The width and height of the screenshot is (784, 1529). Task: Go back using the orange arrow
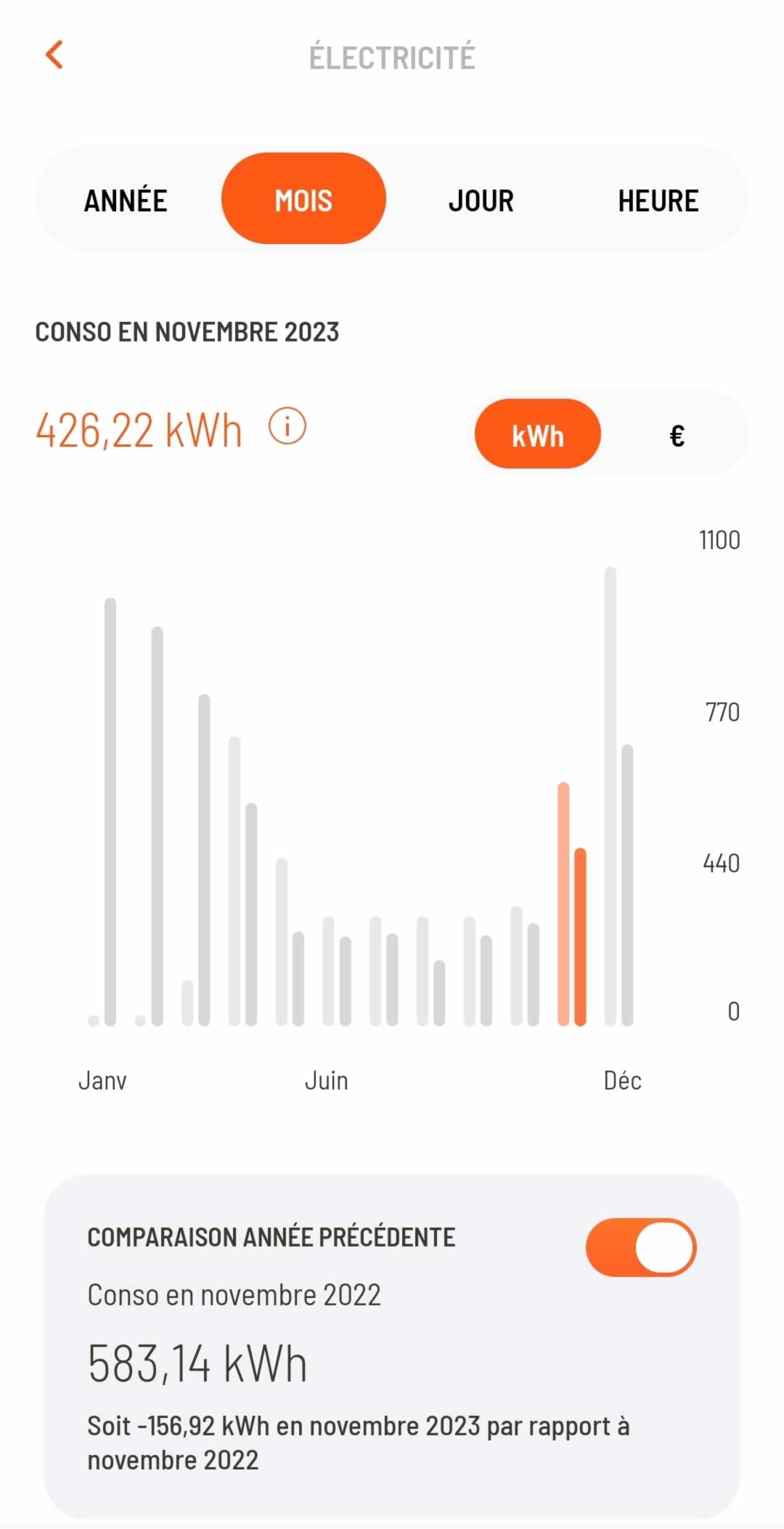click(54, 55)
